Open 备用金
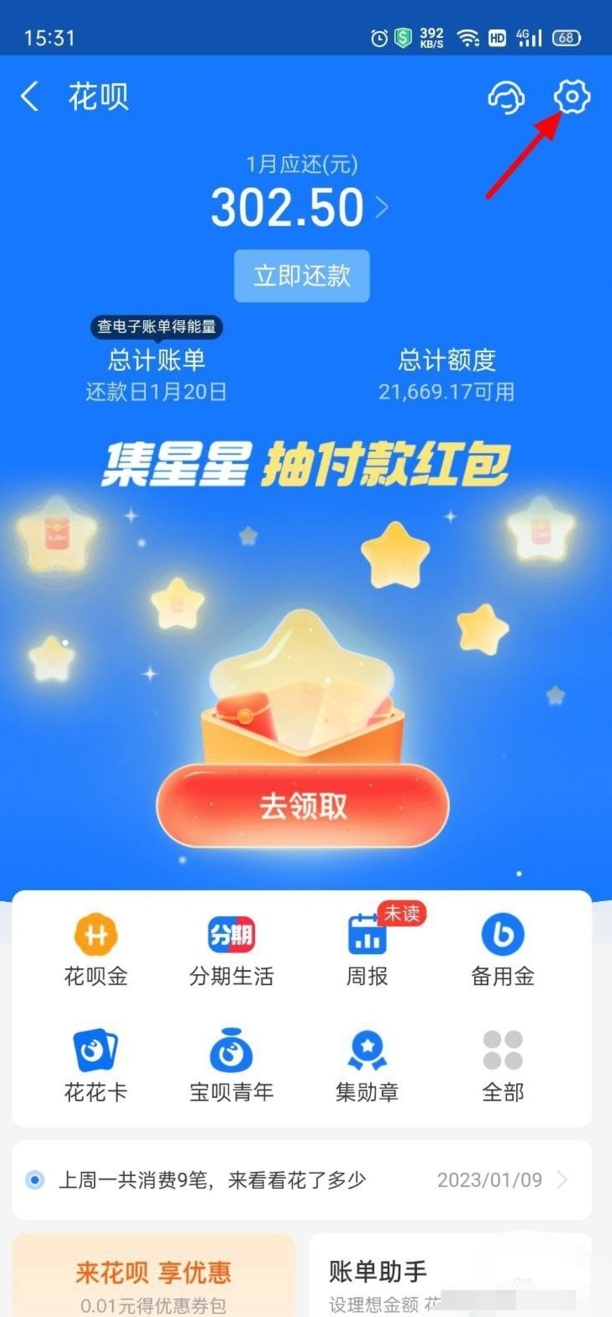 [503, 950]
